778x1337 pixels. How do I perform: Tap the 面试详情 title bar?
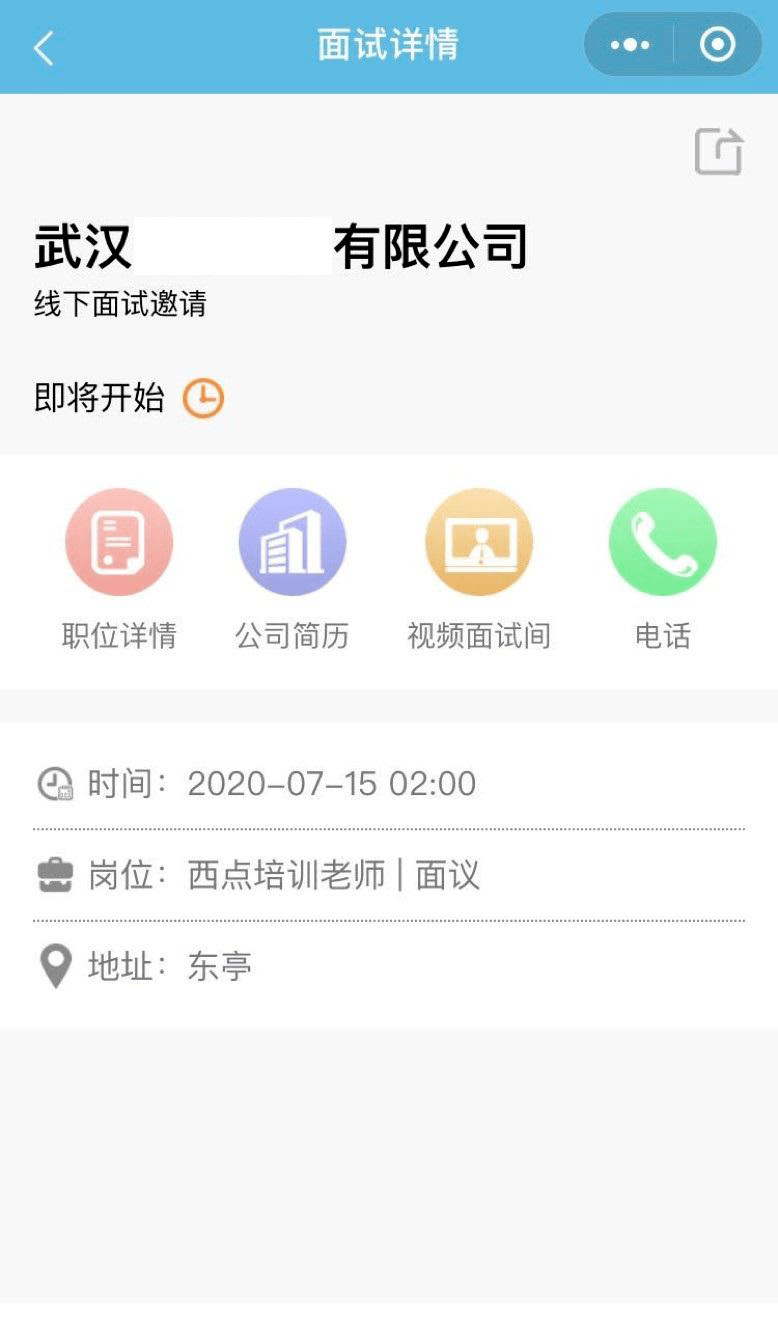pyautogui.click(x=388, y=46)
